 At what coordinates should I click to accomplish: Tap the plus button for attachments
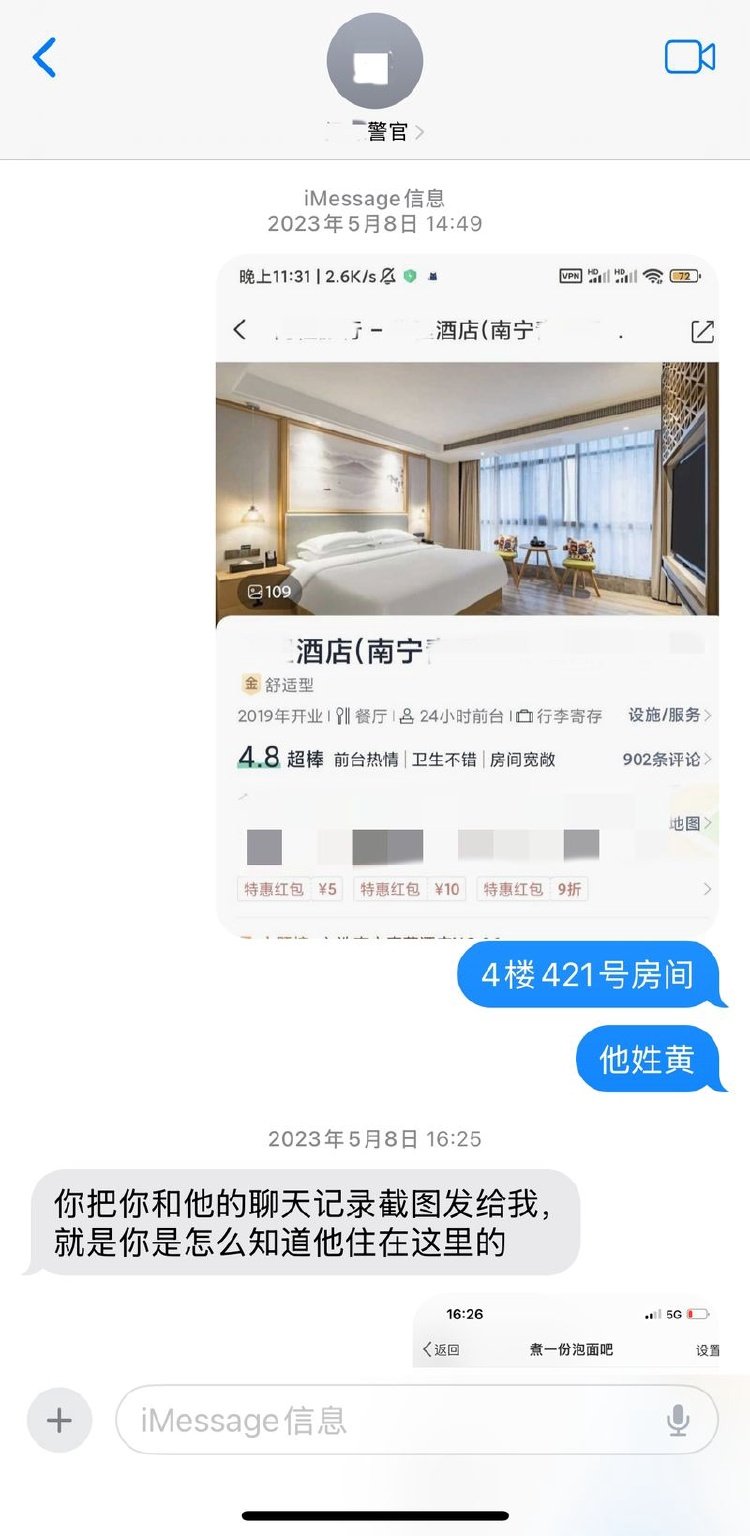point(59,1420)
